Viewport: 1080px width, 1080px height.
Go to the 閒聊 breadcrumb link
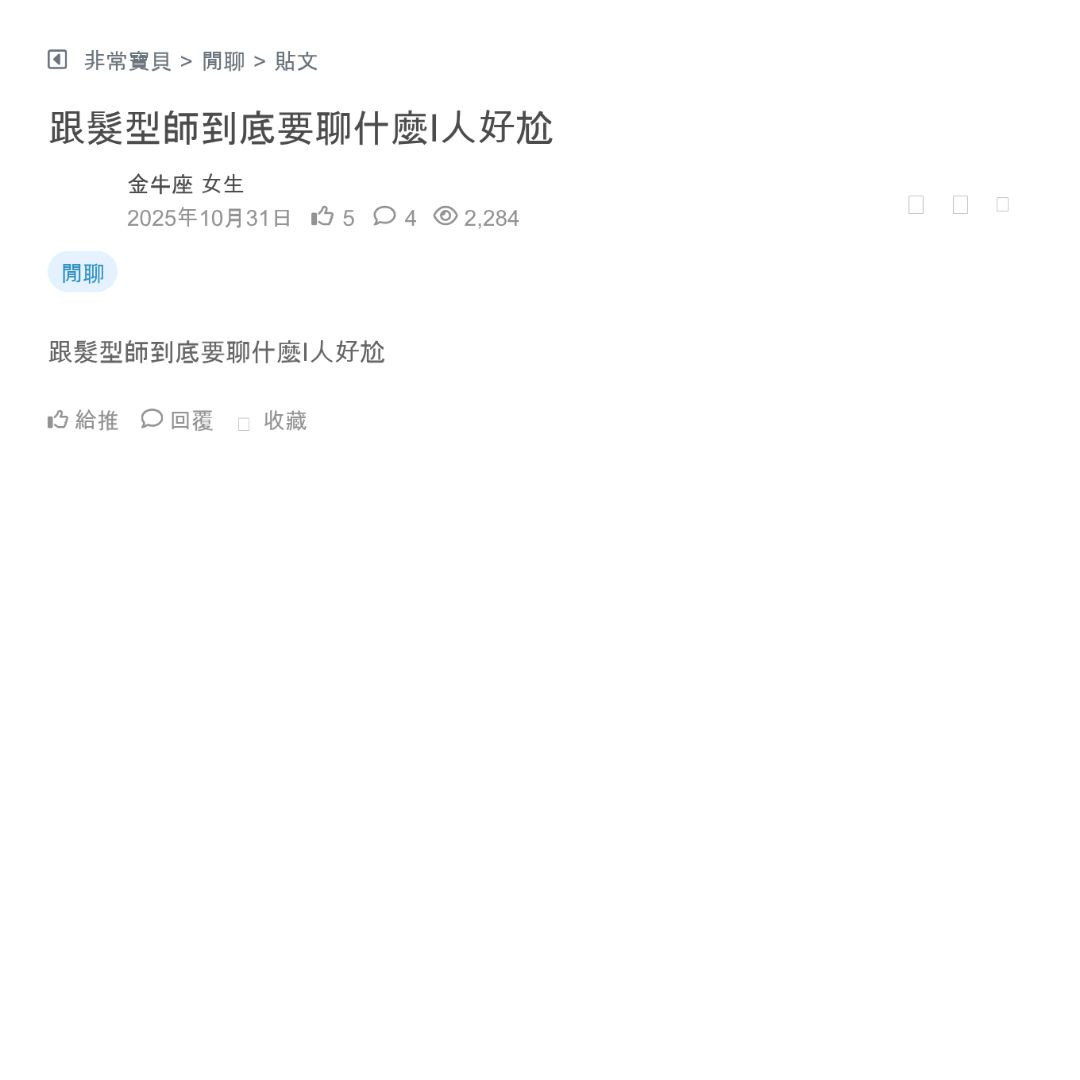click(x=223, y=61)
